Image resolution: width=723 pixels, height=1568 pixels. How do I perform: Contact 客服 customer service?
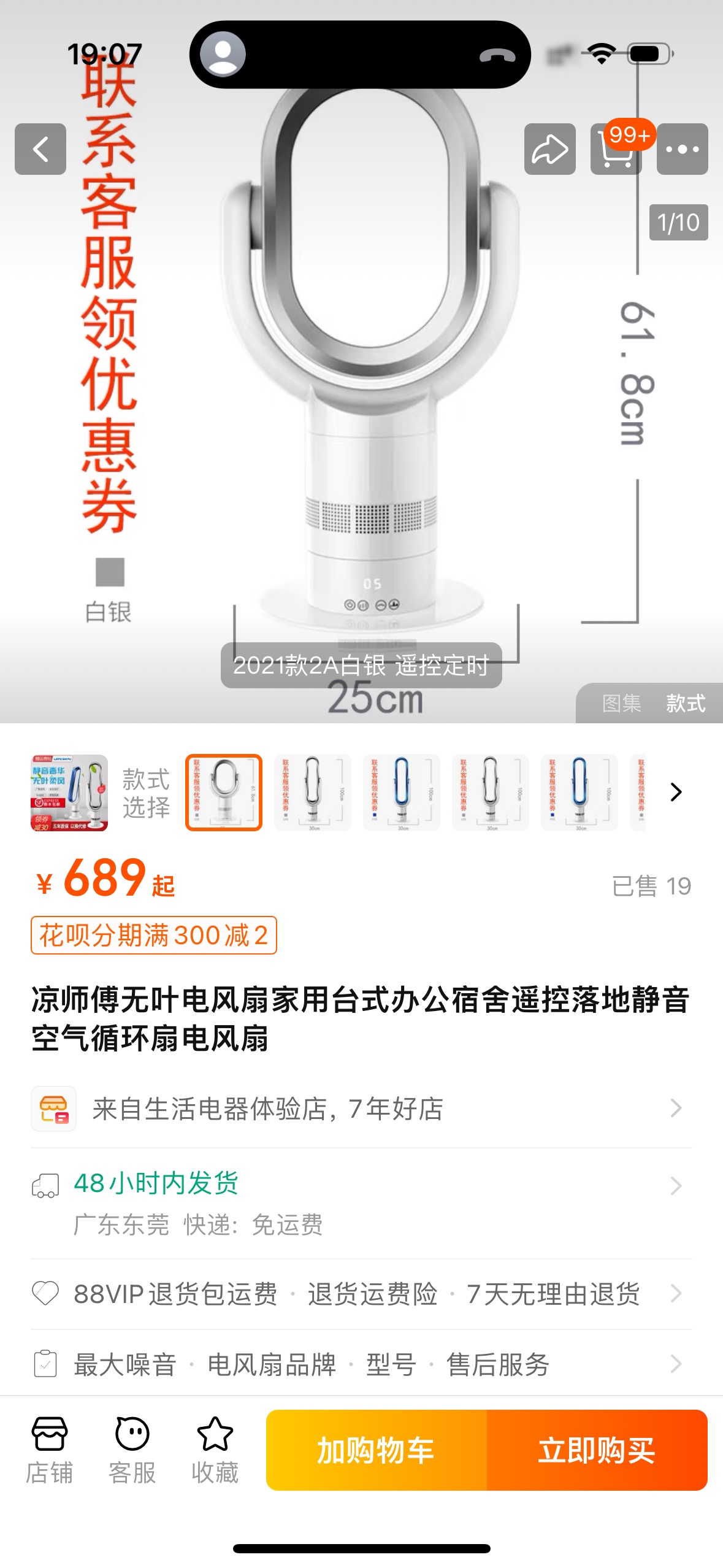[x=132, y=1450]
